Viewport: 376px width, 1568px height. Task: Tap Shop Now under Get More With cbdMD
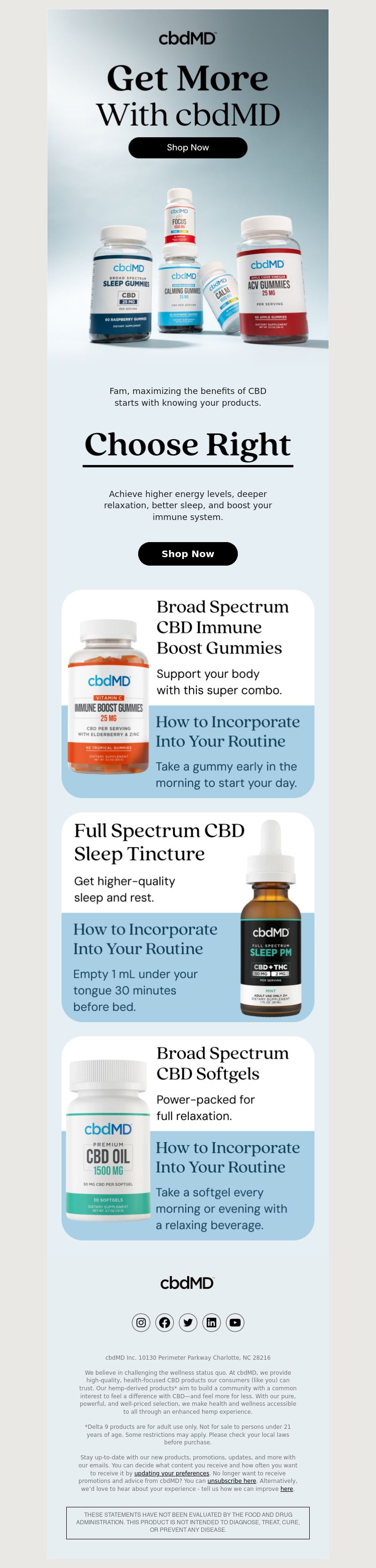[188, 147]
